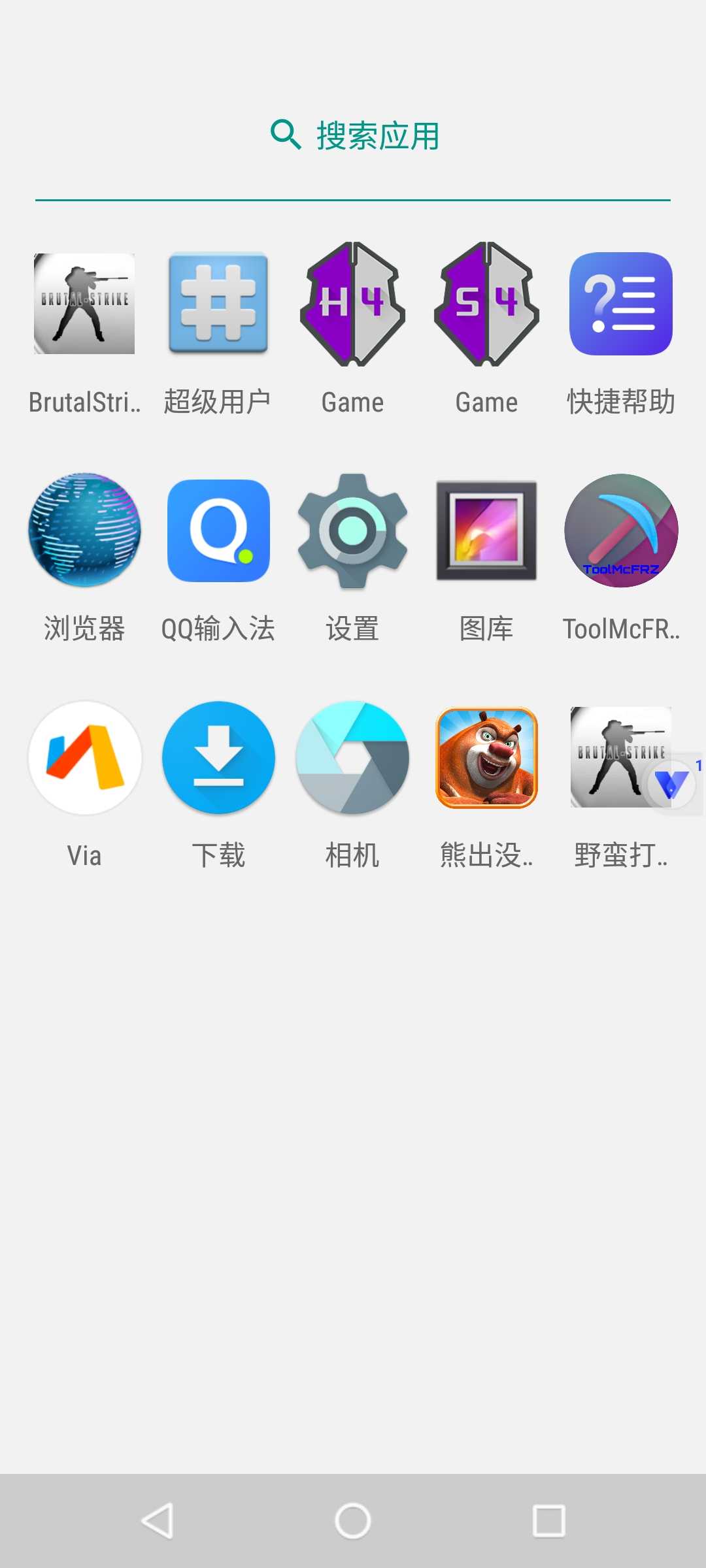Open the Game app with S4 icon

click(486, 304)
